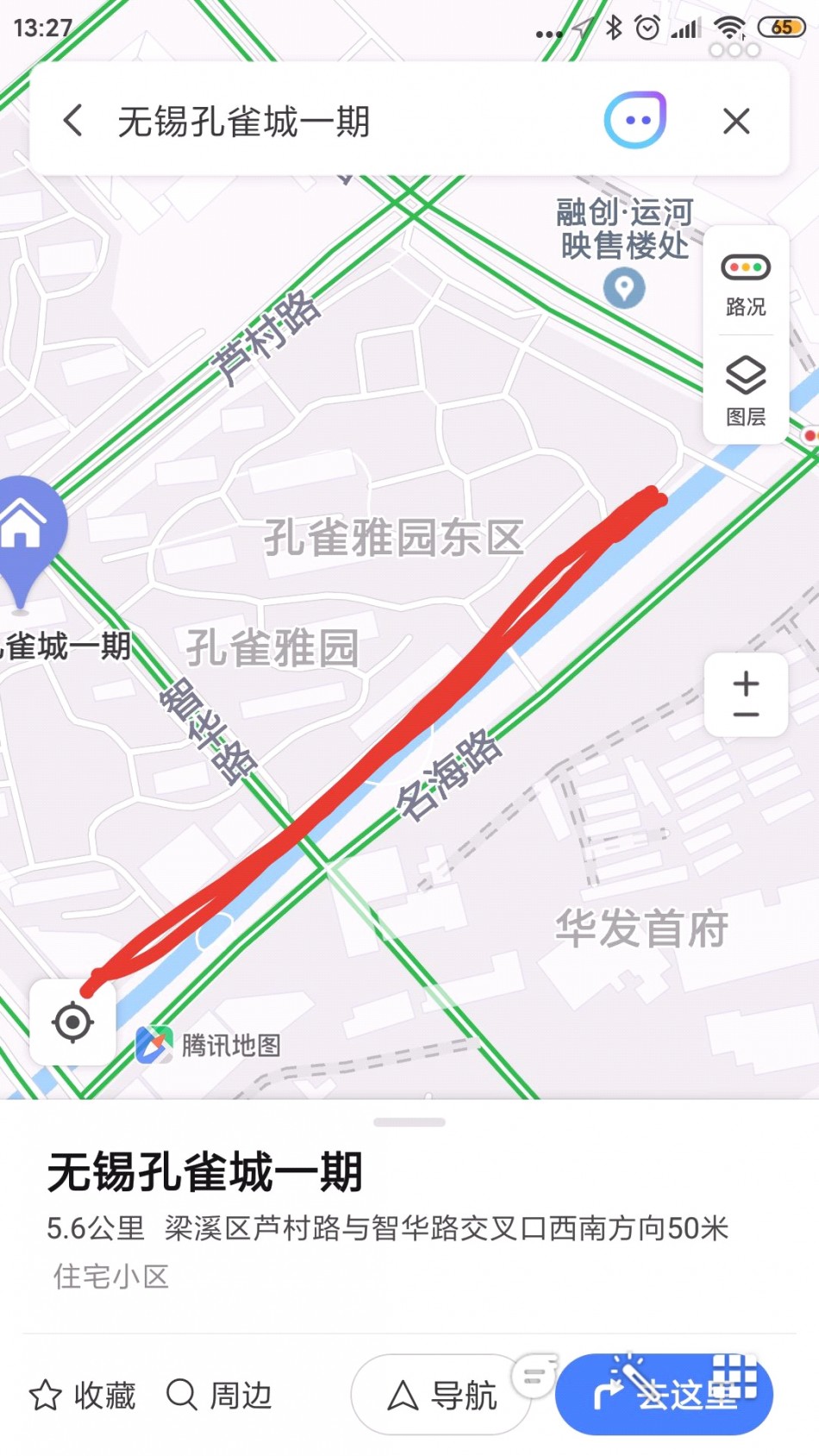Zoom in the map with plus
Image resolution: width=819 pixels, height=1456 pixels.
[746, 682]
